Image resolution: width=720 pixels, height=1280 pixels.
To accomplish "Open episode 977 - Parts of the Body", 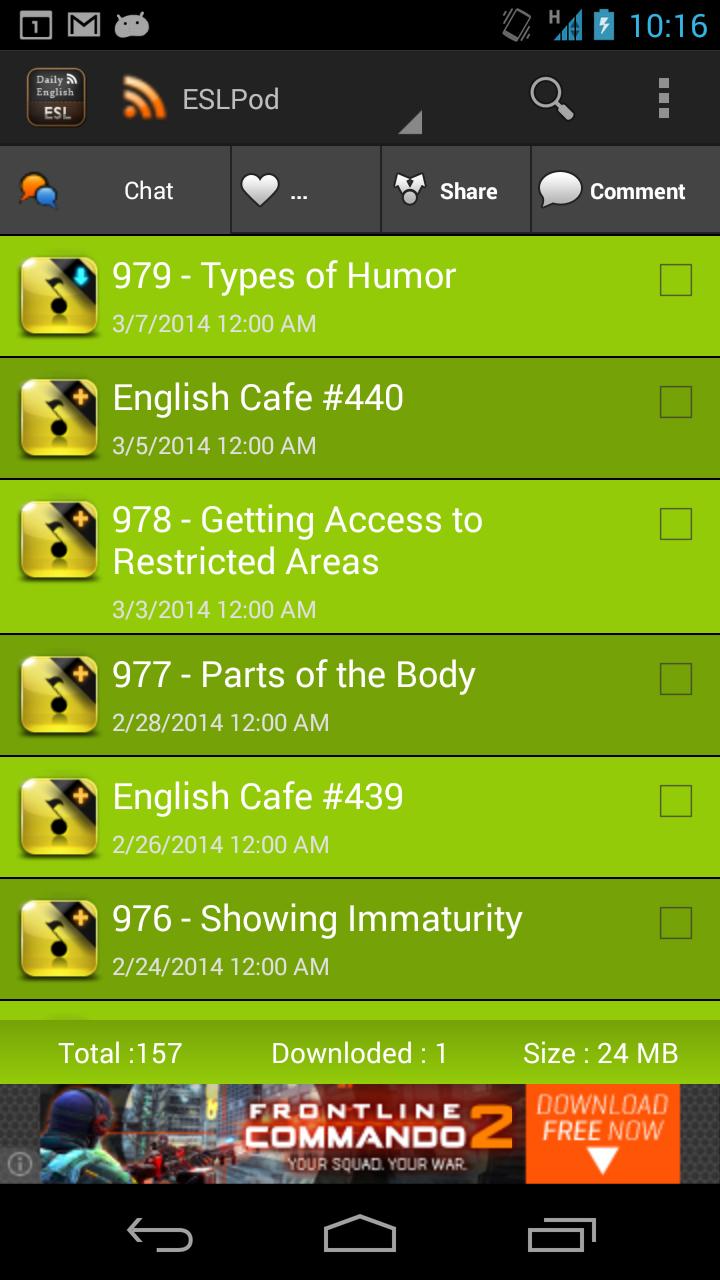I will 295,674.
